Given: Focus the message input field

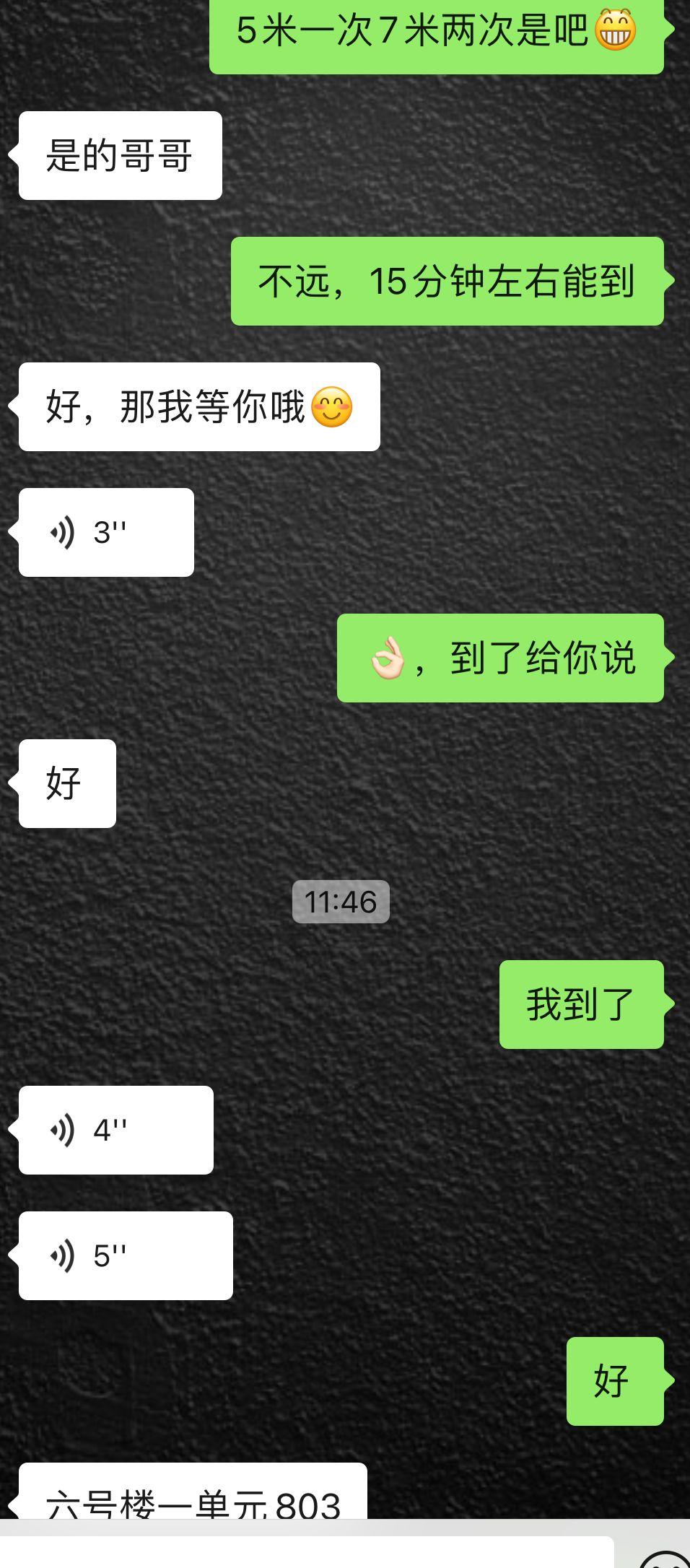Looking at the screenshot, I should [x=307, y=1554].
